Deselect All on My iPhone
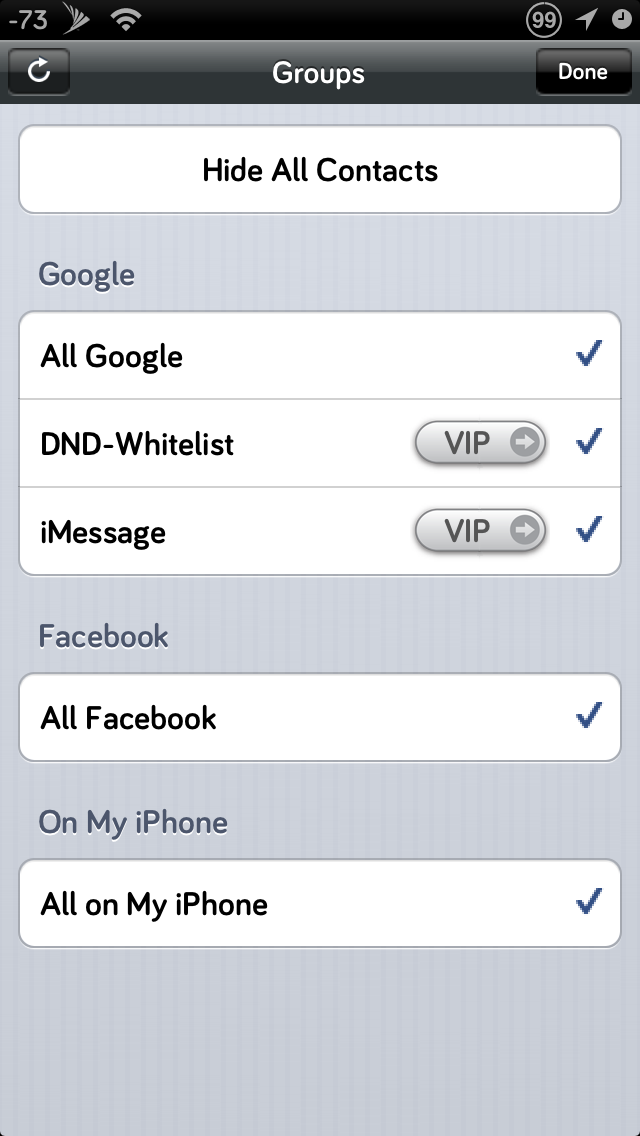640x1136 pixels. (320, 903)
